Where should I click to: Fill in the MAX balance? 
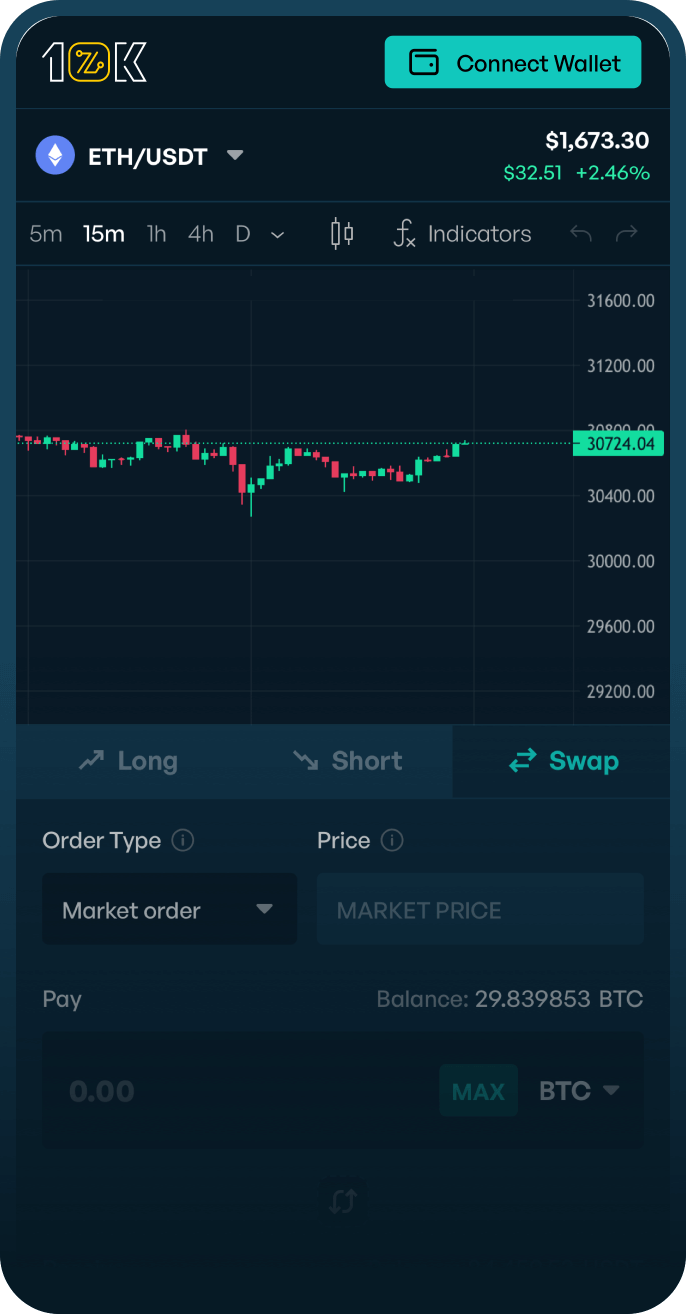tap(478, 1090)
